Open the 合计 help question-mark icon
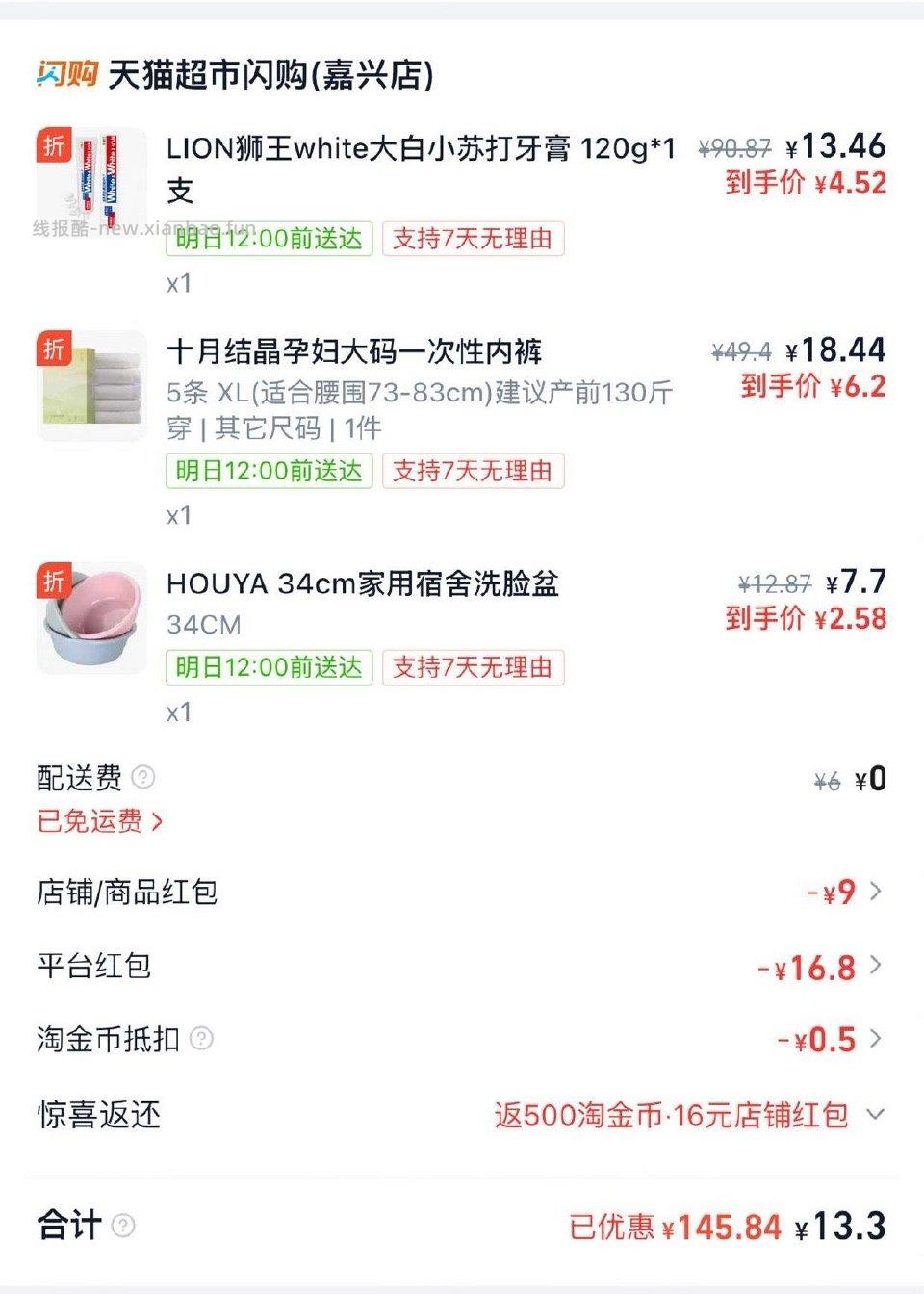Viewport: 924px width, 1294px height. 123,1228
